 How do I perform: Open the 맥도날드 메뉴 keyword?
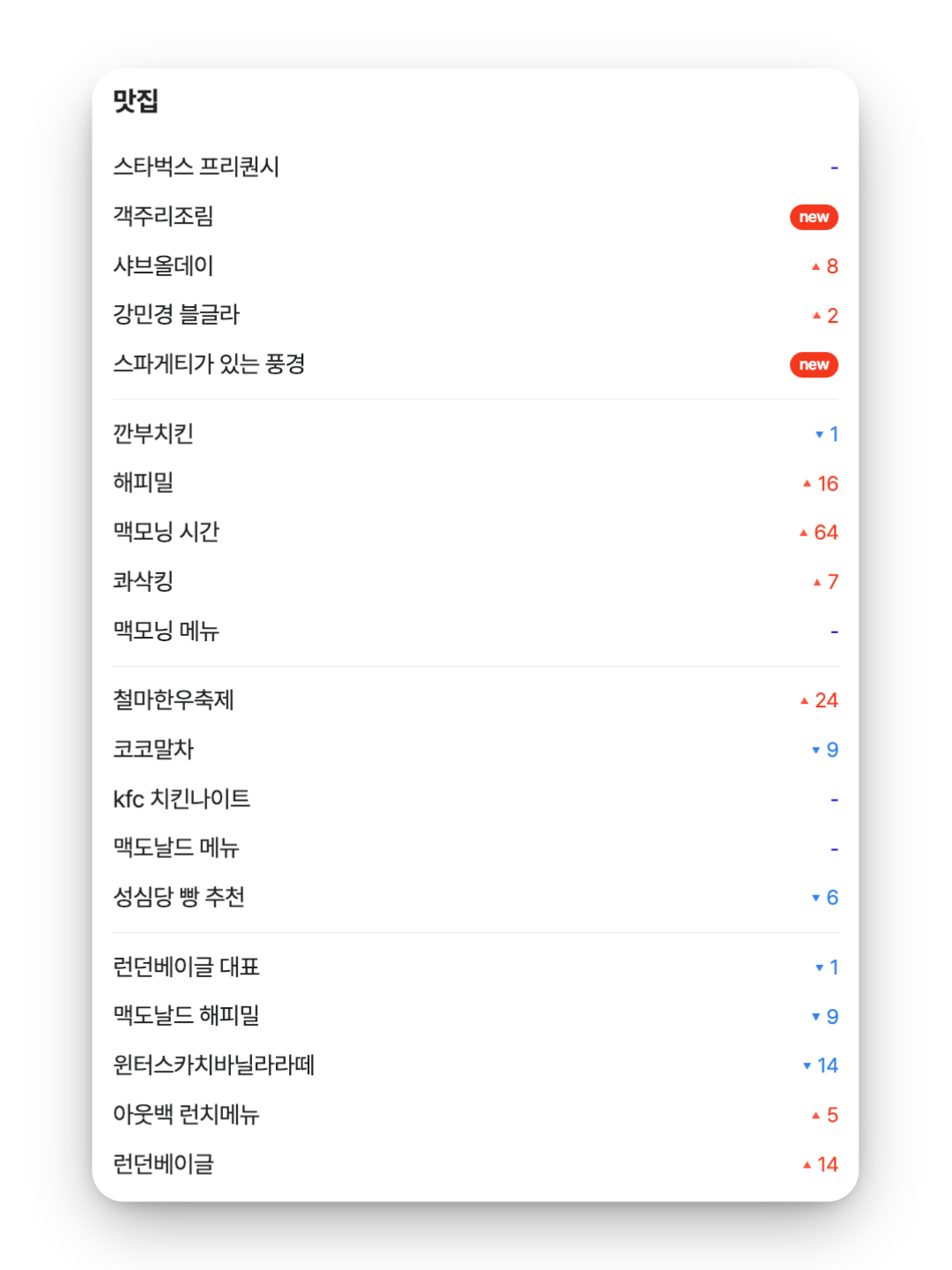click(176, 848)
